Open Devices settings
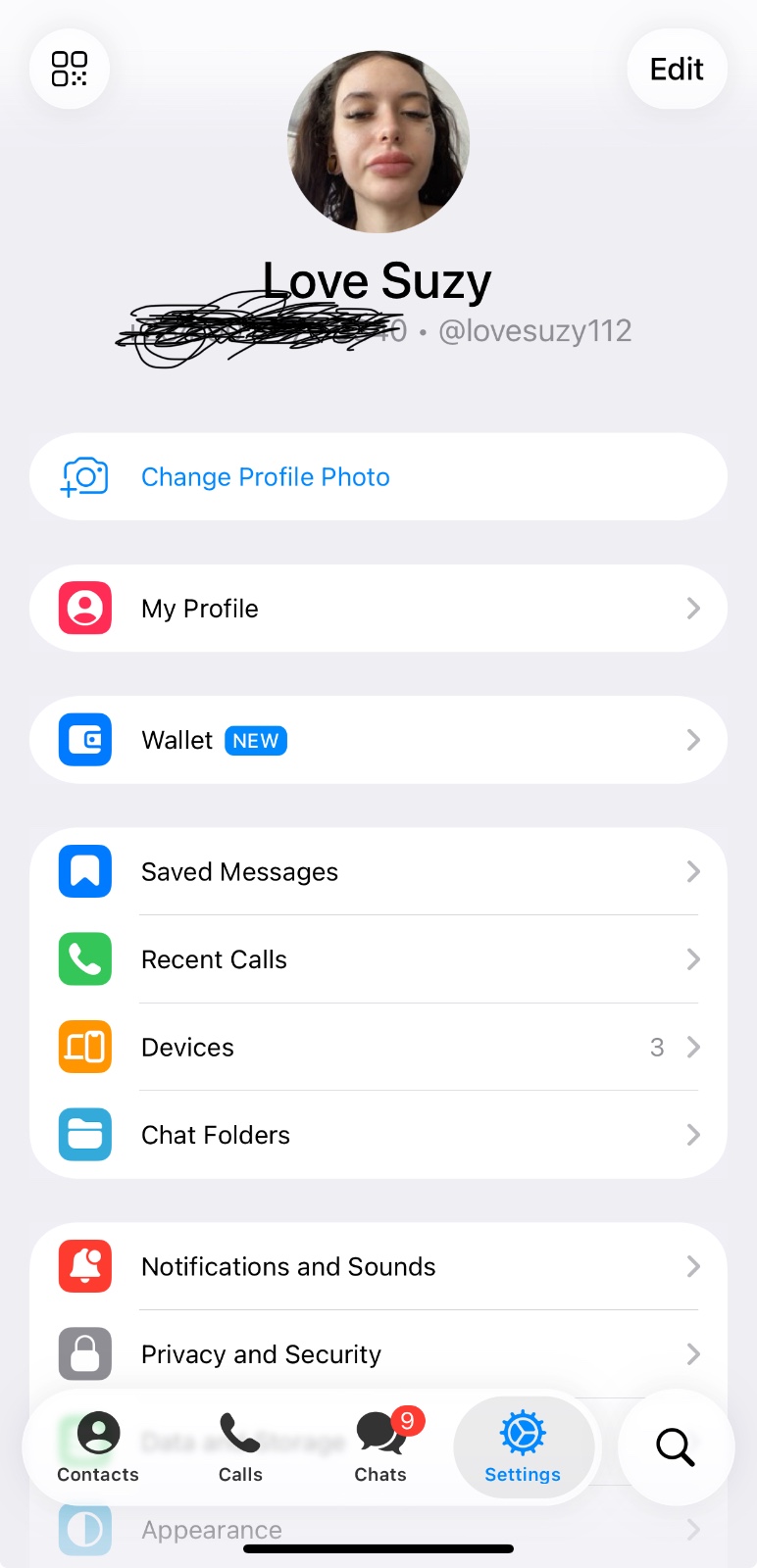This screenshot has height=1568, width=757. pyautogui.click(x=378, y=1047)
